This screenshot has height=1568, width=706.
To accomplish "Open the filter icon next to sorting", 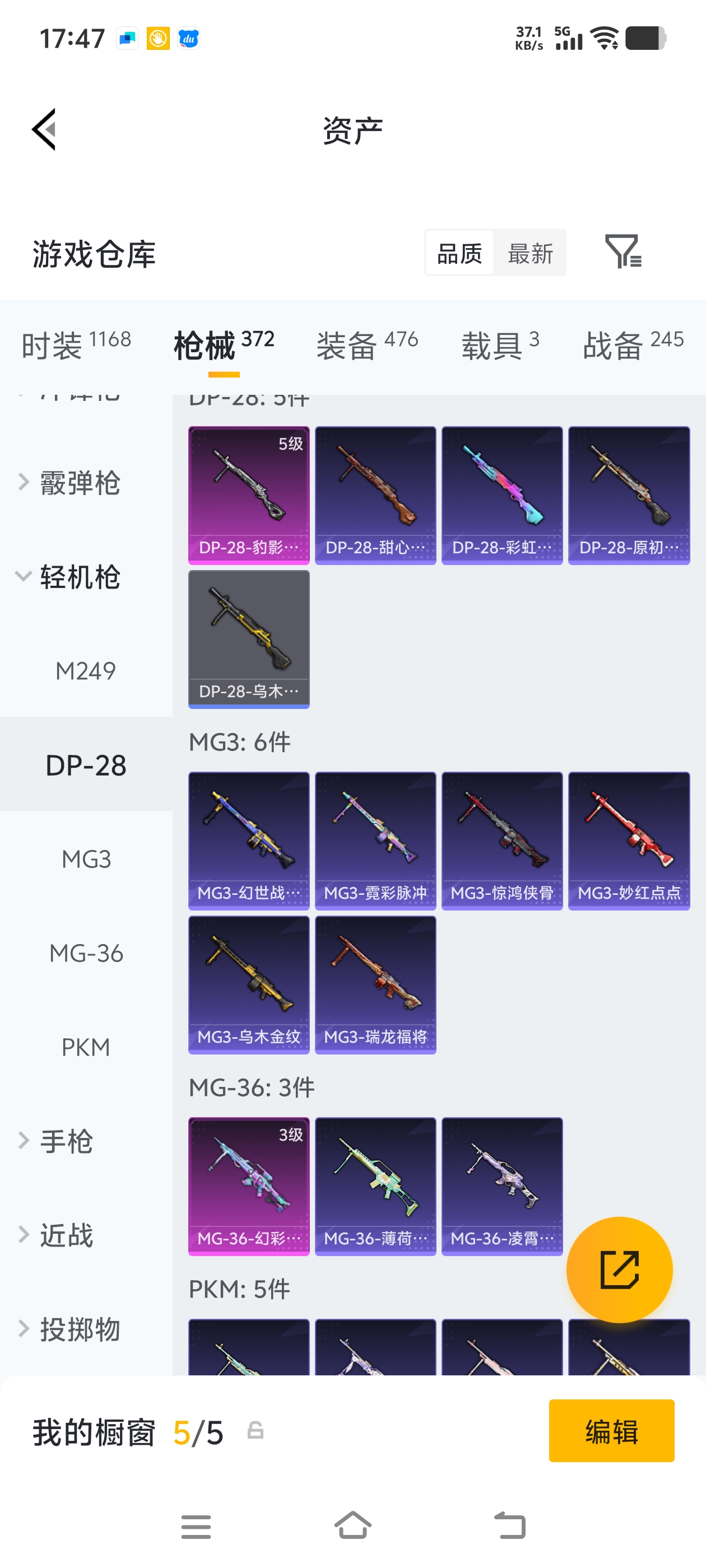I will 623,251.
